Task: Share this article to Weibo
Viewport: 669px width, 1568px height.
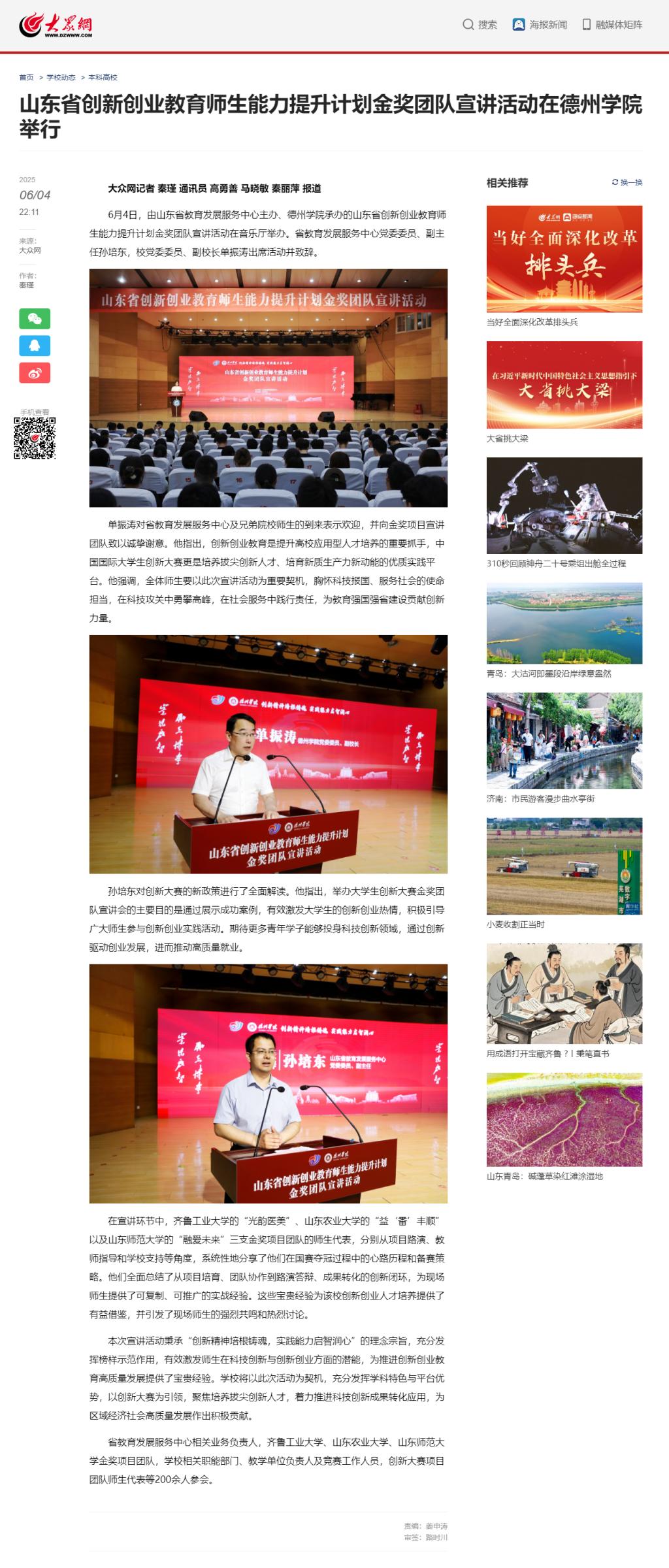Action: (x=35, y=373)
